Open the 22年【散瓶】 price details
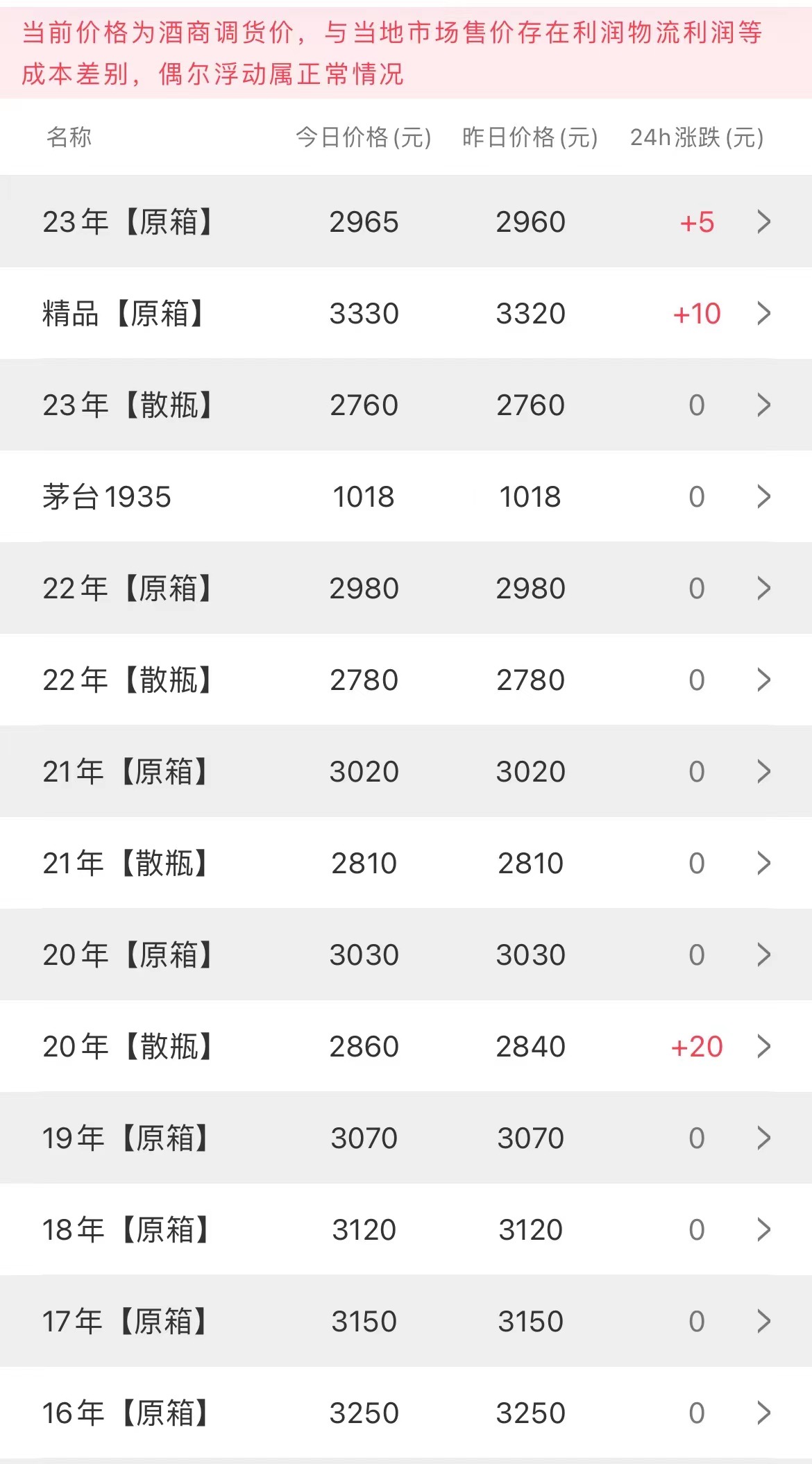Screen dimensions: 812x1464 coord(406,680)
